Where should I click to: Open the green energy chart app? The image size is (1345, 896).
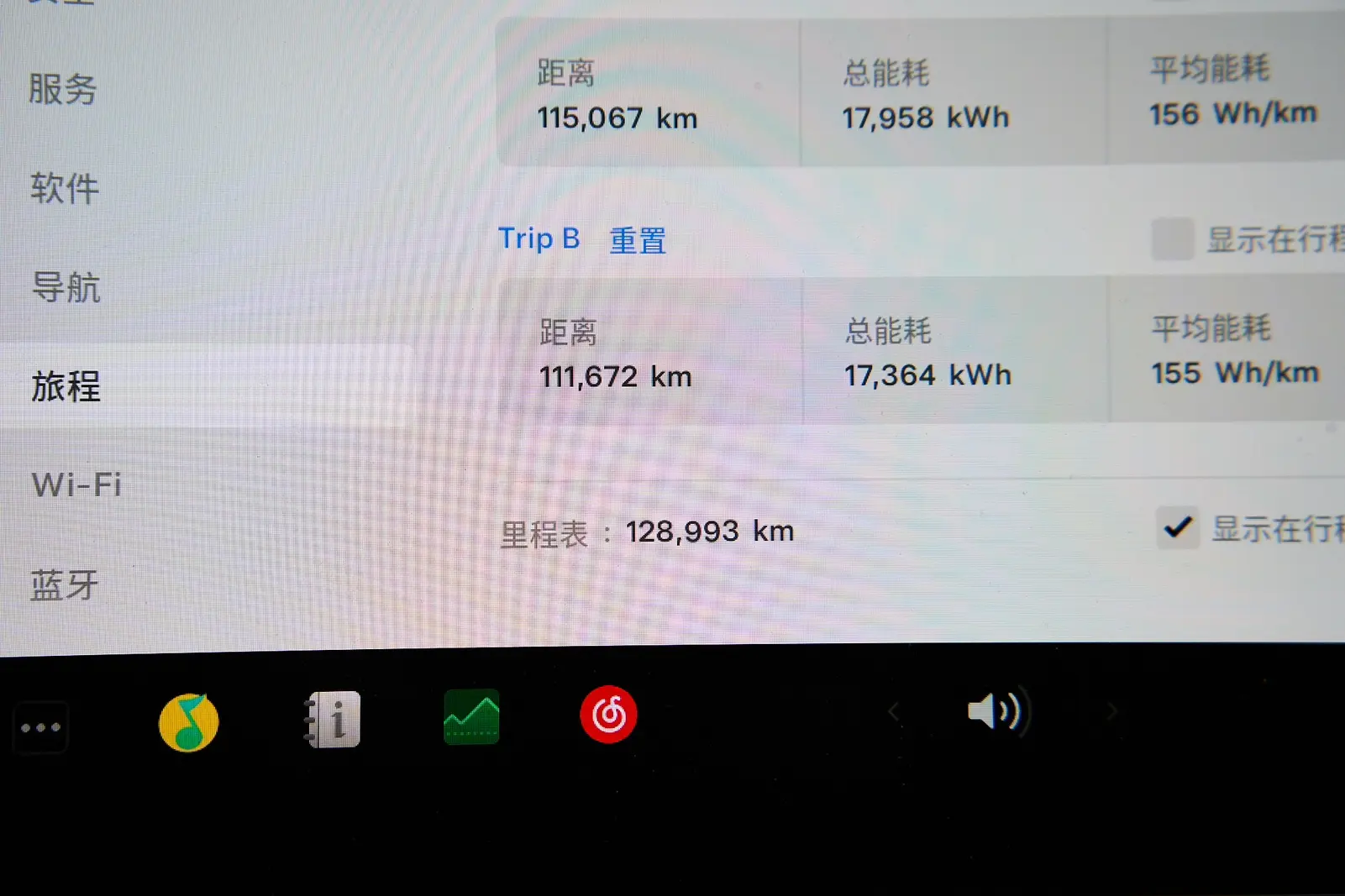[471, 717]
